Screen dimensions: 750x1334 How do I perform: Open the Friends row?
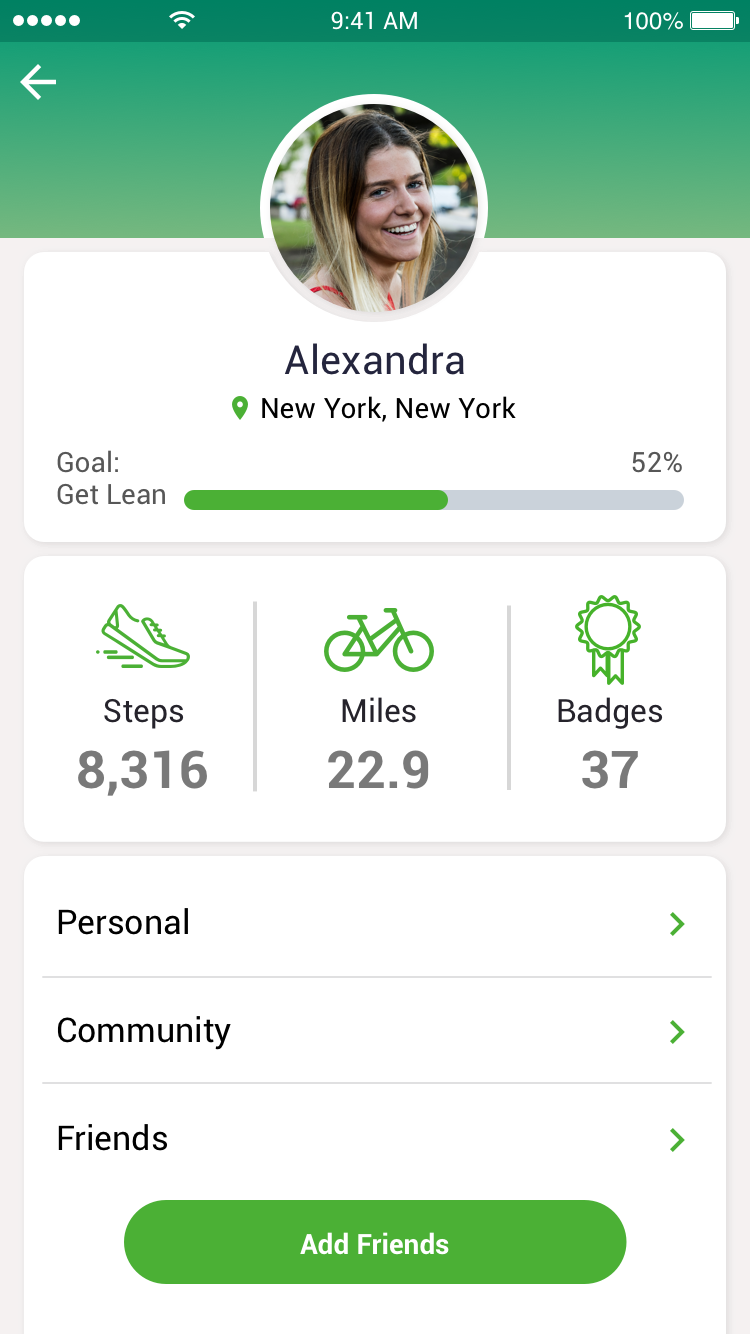[x=376, y=1138]
